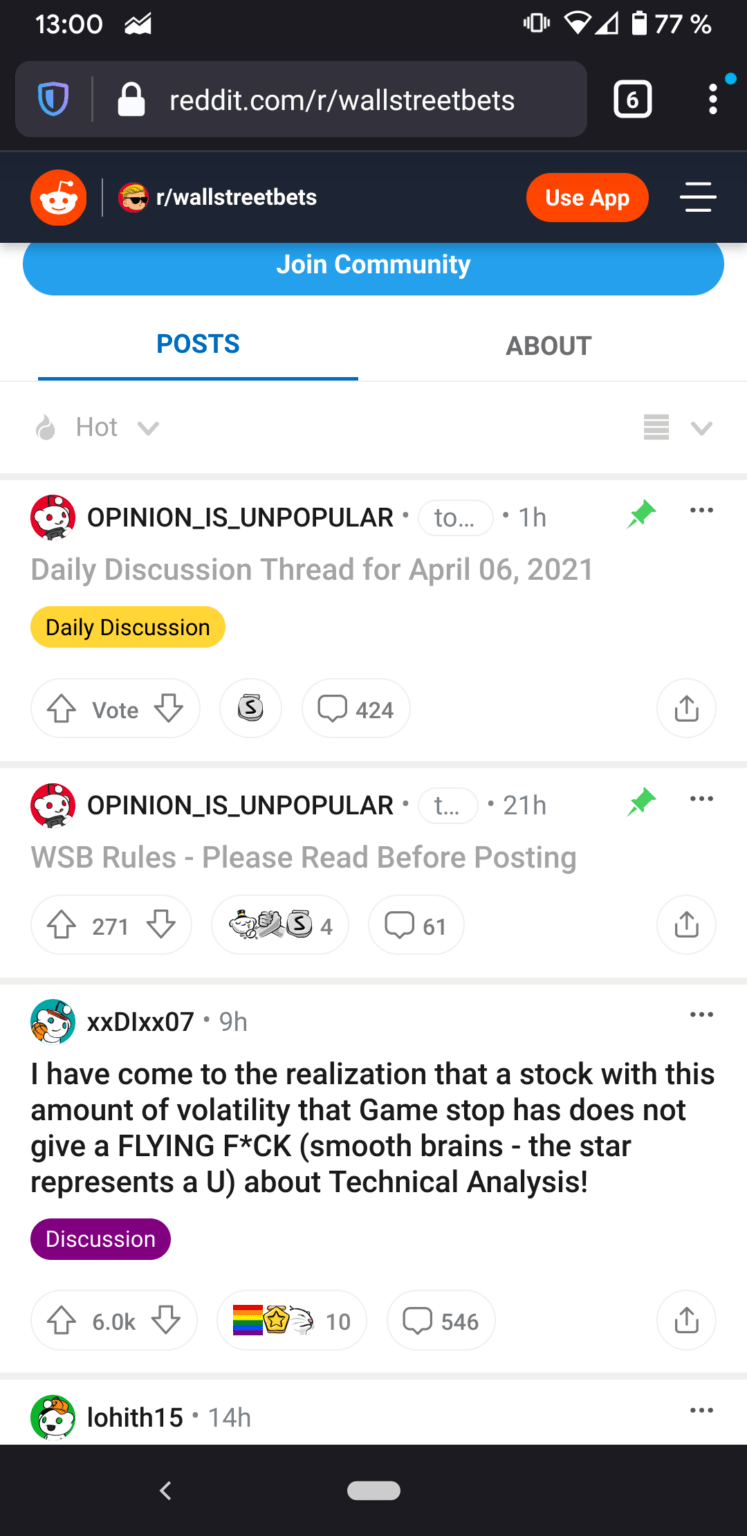The width and height of the screenshot is (747, 1536).
Task: Click the green pin on the WSB Rules post
Action: coord(641,800)
